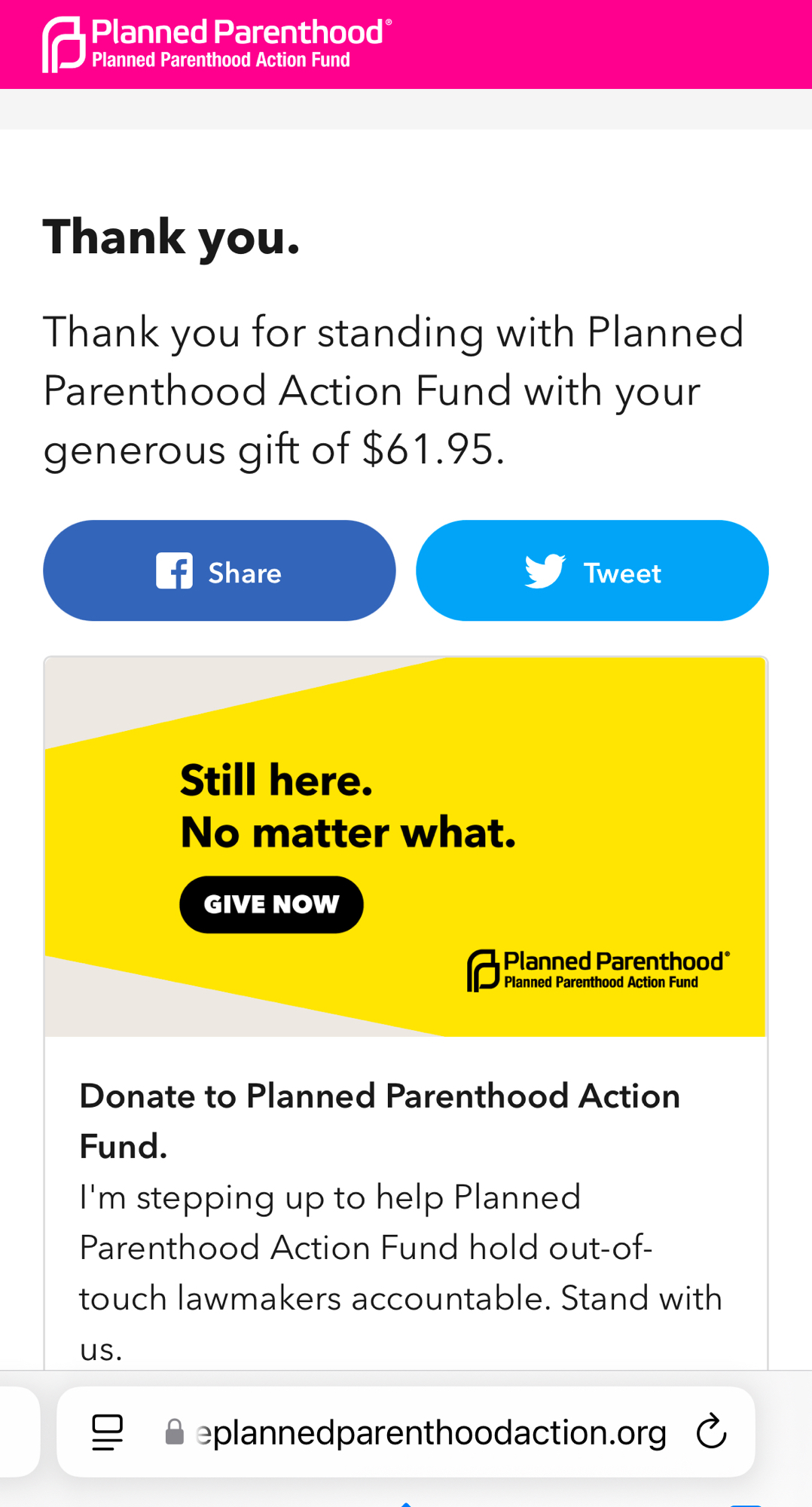The image size is (812, 1507).
Task: Share the donation on Facebook
Action: pyautogui.click(x=219, y=571)
